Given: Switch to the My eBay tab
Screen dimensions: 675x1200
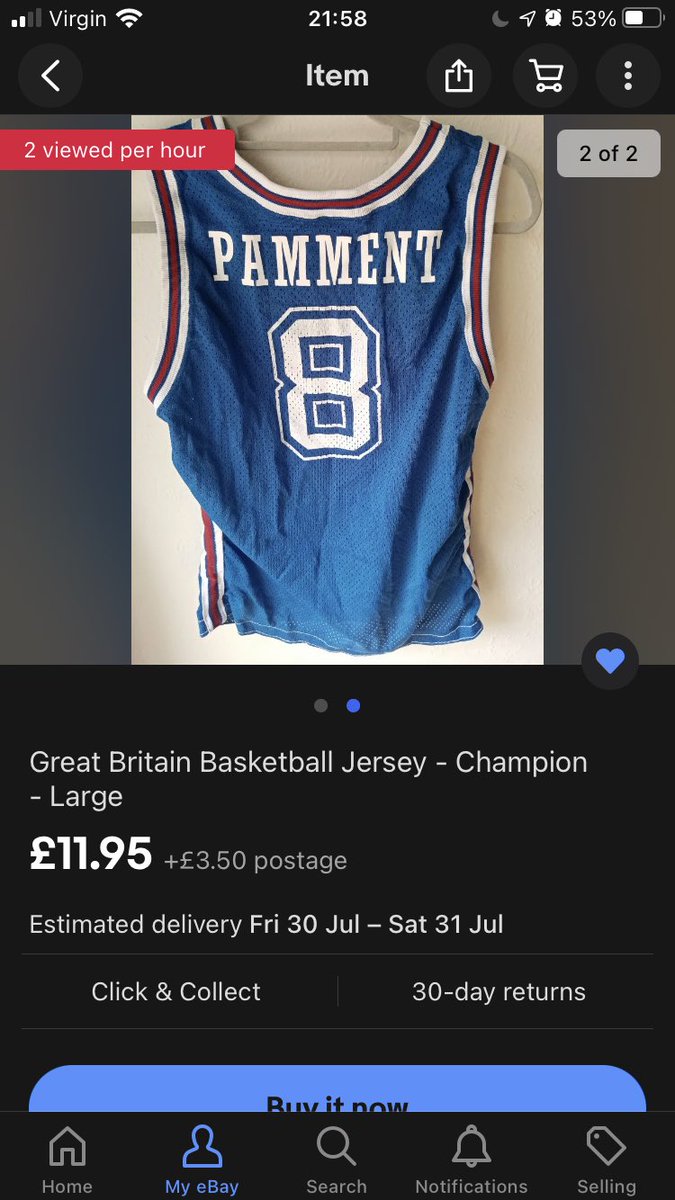Looking at the screenshot, I should coord(202,1160).
